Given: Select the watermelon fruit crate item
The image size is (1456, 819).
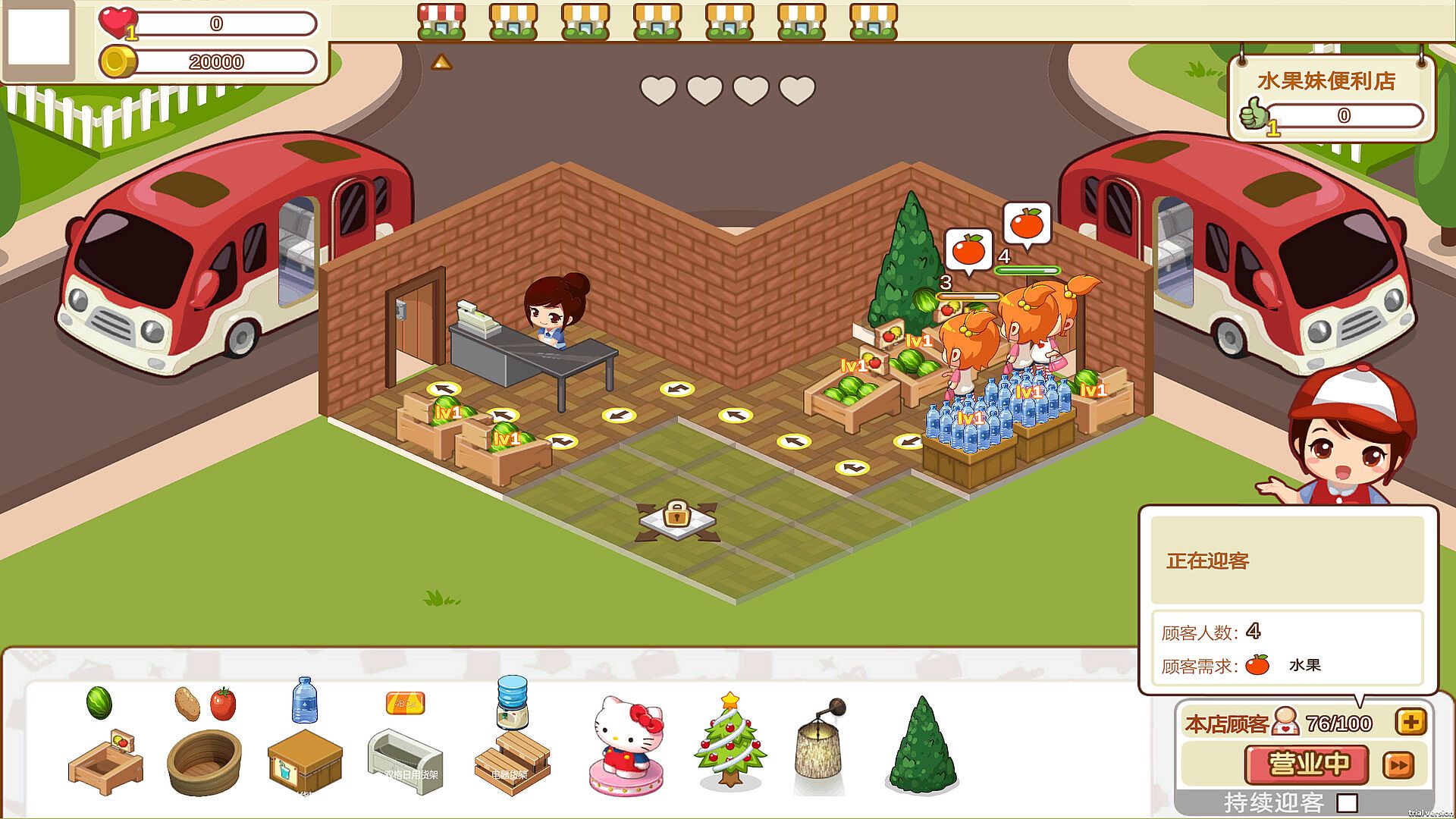Looking at the screenshot, I should click(105, 743).
